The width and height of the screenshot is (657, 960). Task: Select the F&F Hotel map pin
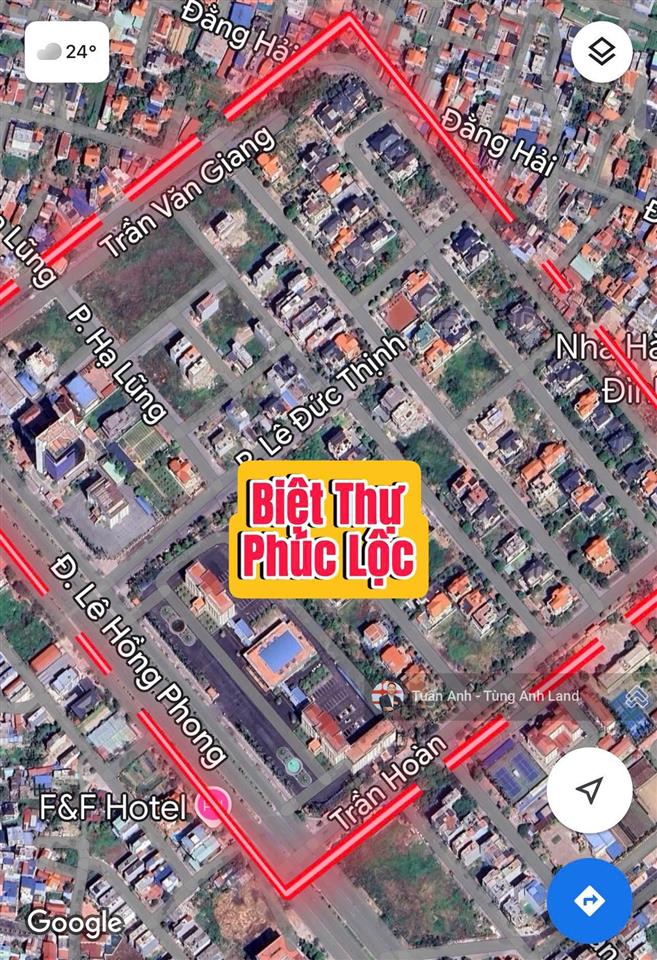(214, 804)
